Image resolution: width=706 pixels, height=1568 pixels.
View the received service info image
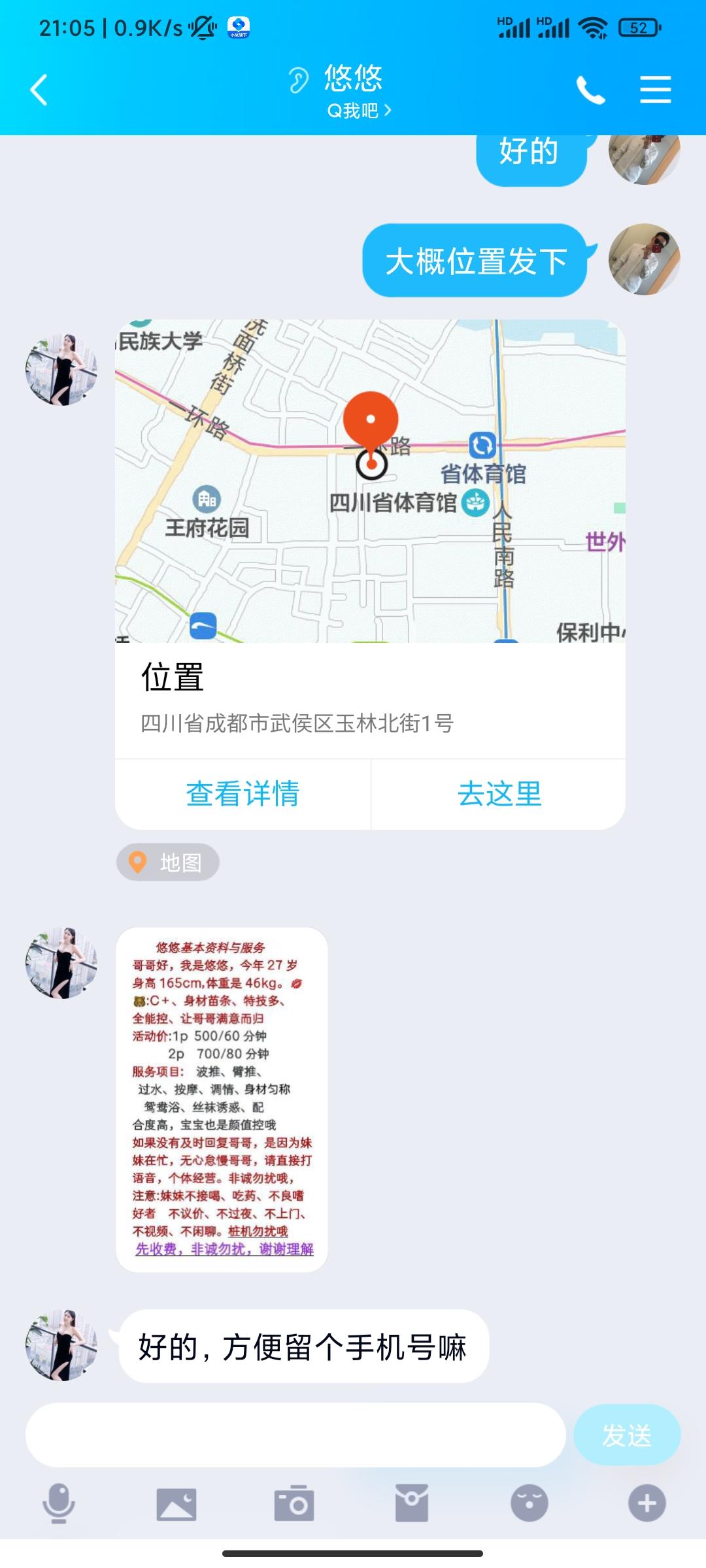tap(222, 1099)
